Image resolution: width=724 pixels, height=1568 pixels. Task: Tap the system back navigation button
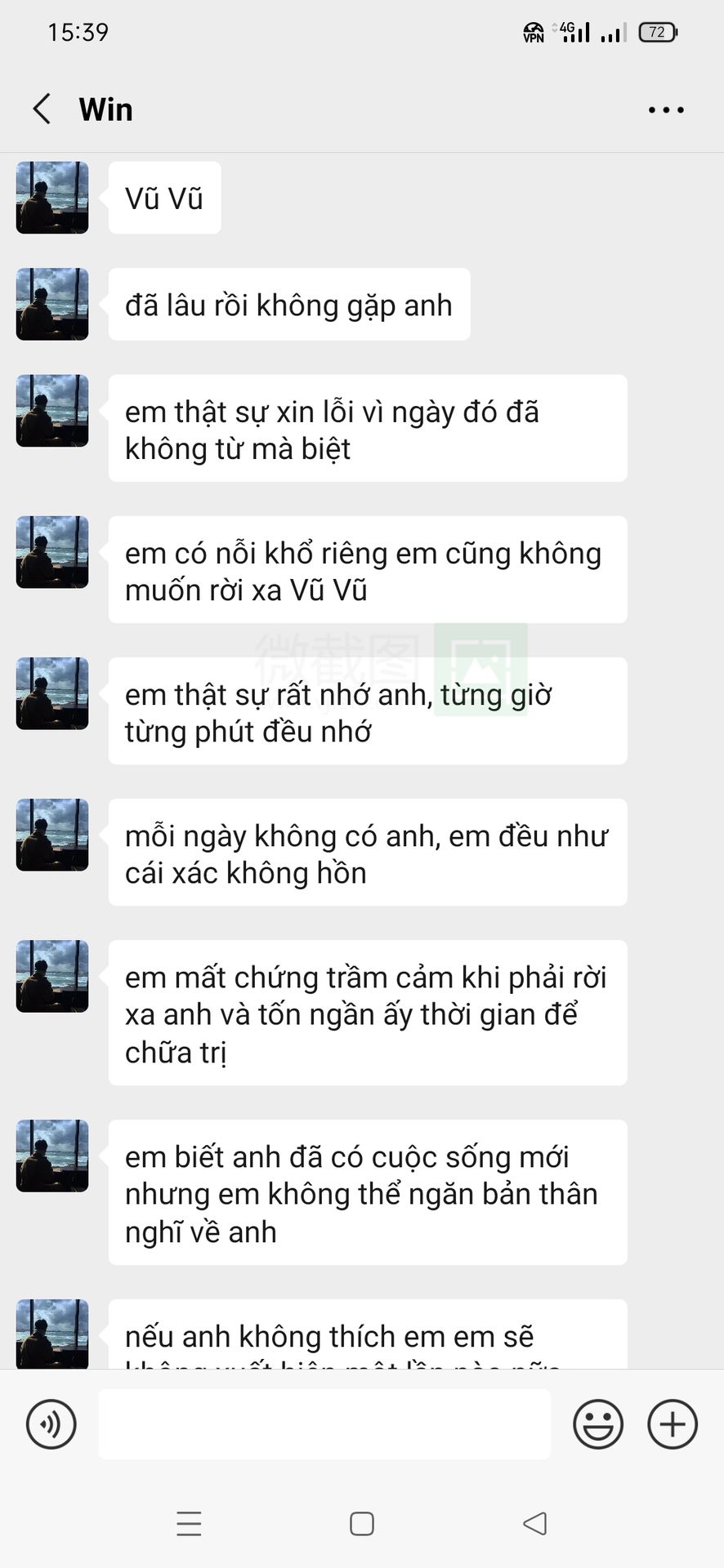[534, 1523]
